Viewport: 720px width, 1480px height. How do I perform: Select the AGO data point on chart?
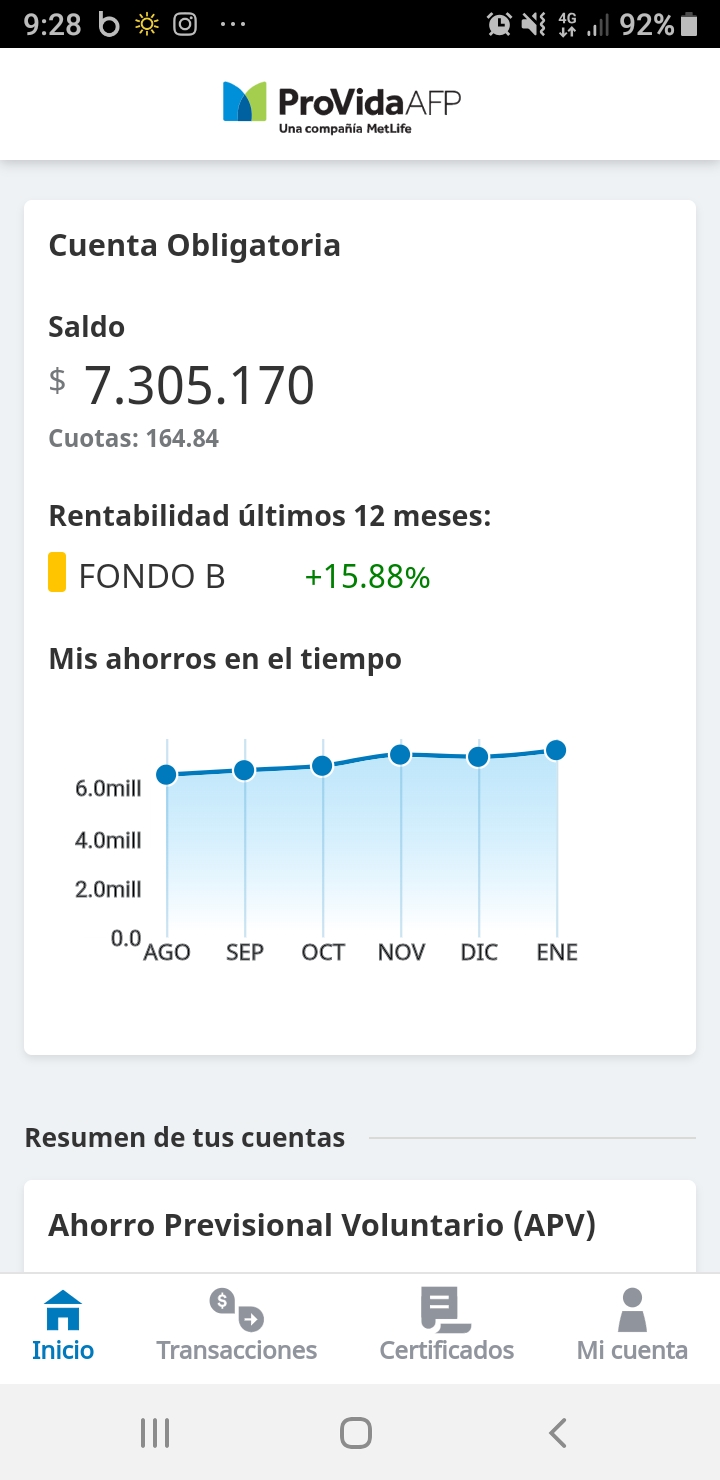tap(166, 775)
